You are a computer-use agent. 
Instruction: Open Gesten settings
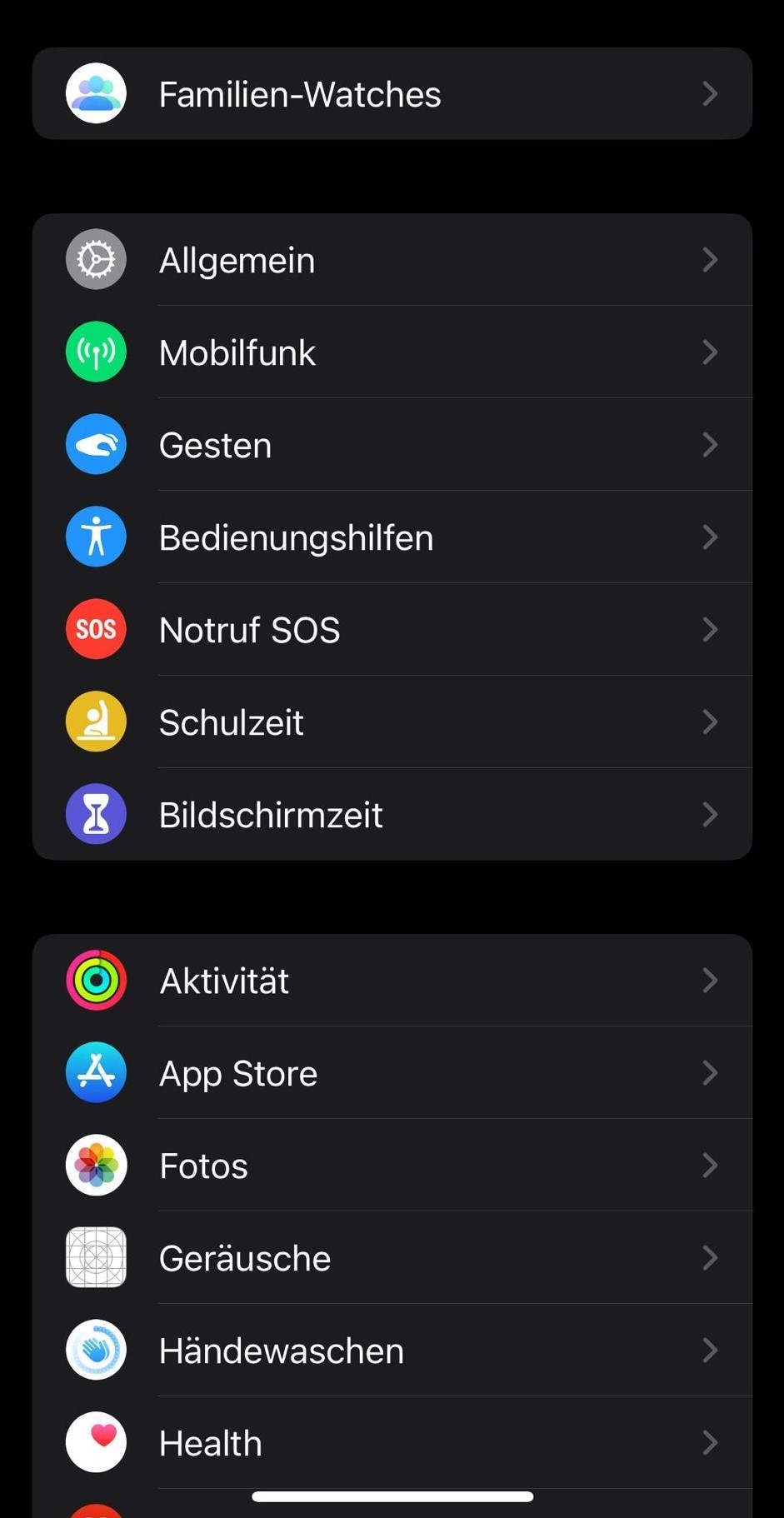(x=392, y=445)
